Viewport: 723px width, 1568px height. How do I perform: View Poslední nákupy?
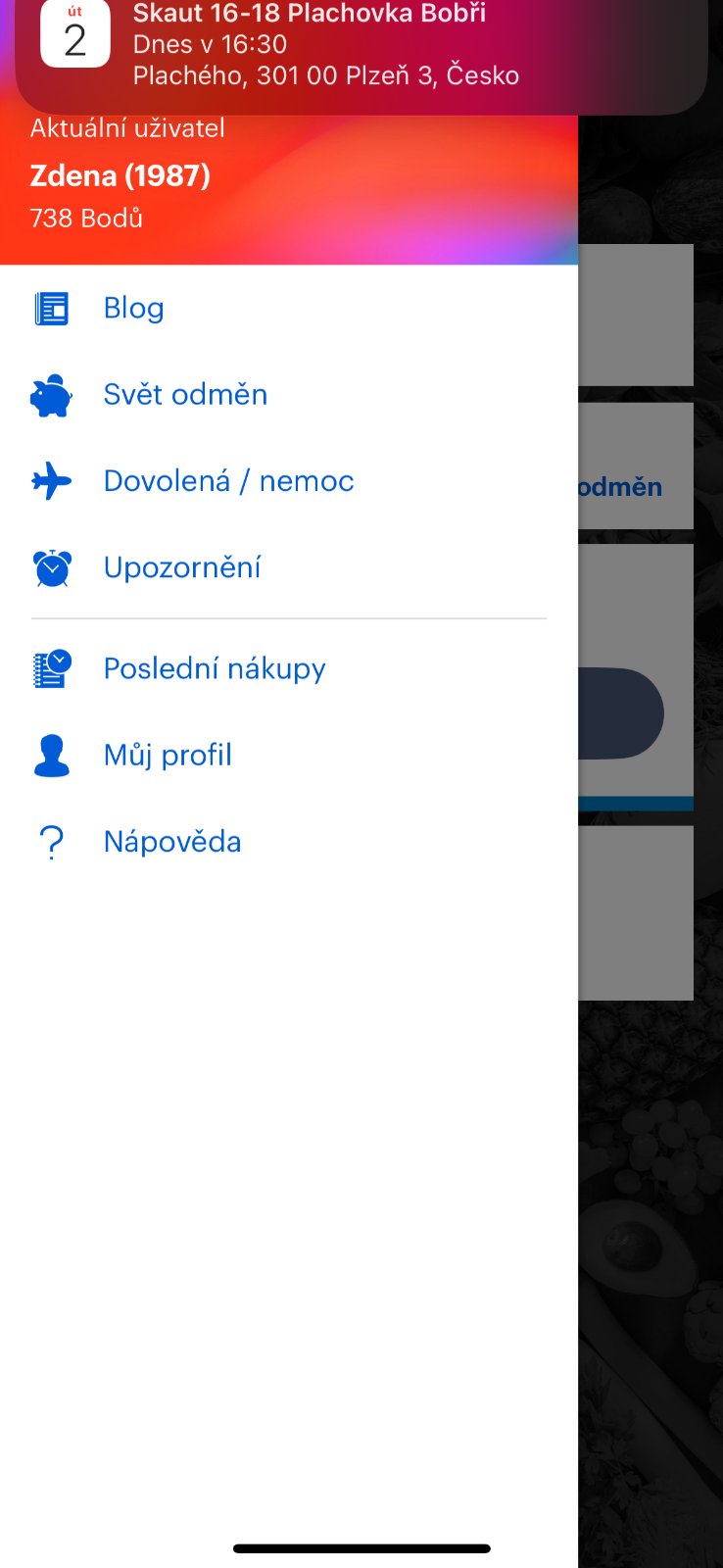point(215,668)
